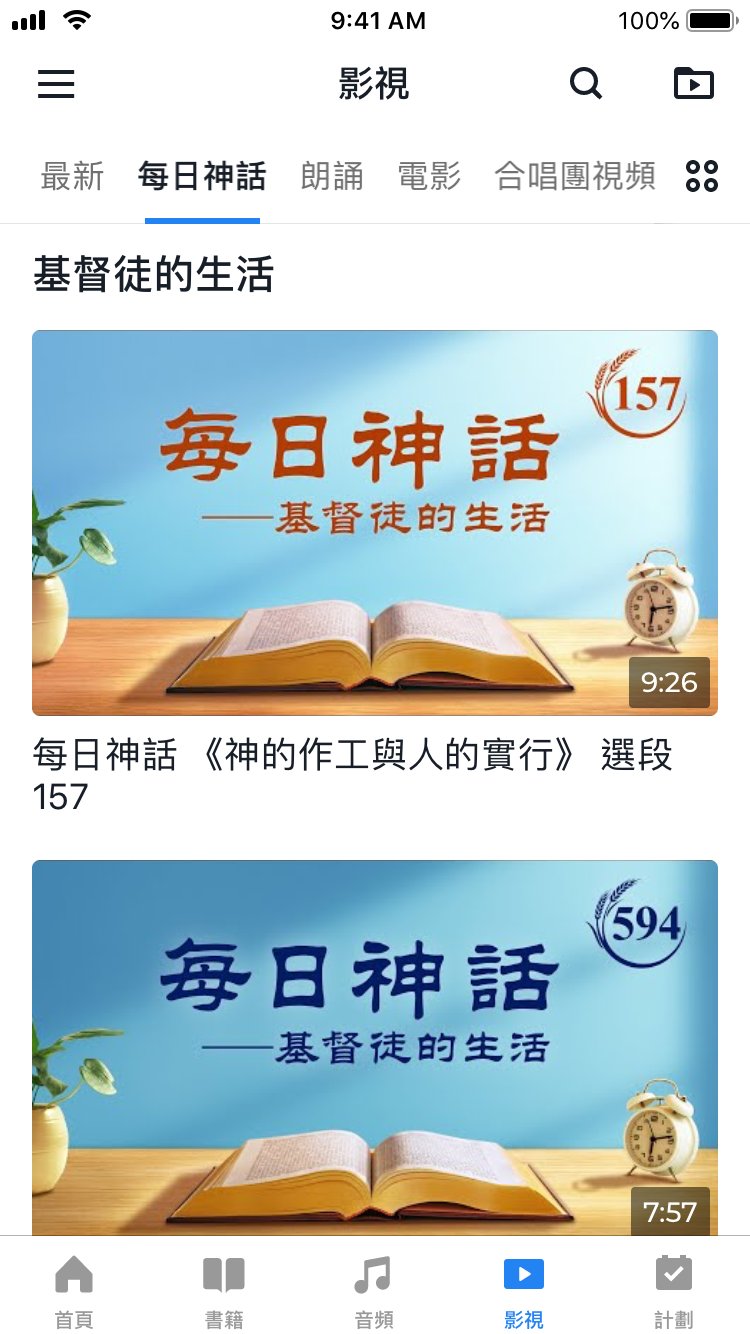
Task: Show all categories grid icon
Action: coord(702,177)
